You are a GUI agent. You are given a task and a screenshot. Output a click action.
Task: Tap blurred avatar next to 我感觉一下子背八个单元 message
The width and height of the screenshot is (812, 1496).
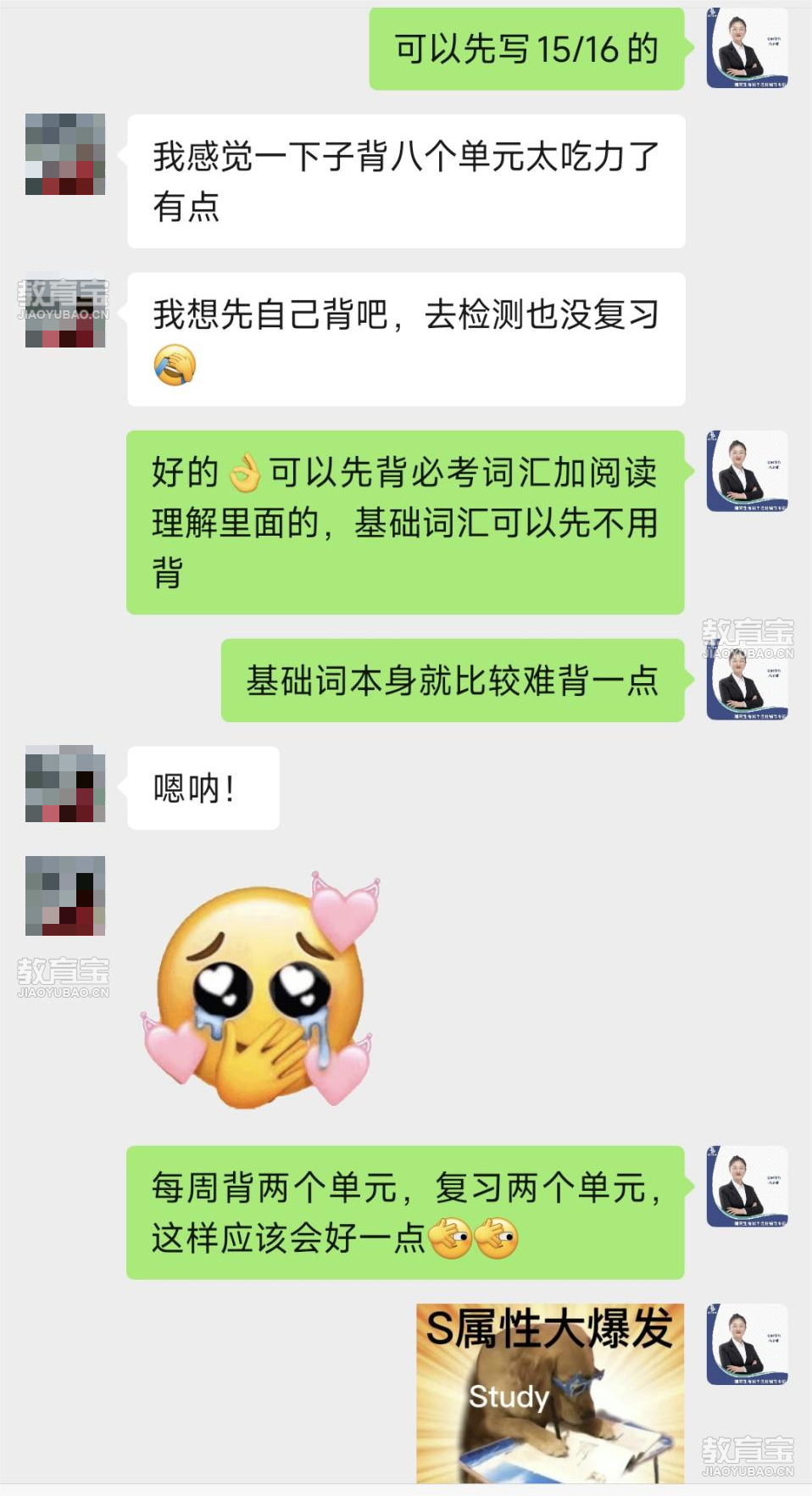click(65, 154)
